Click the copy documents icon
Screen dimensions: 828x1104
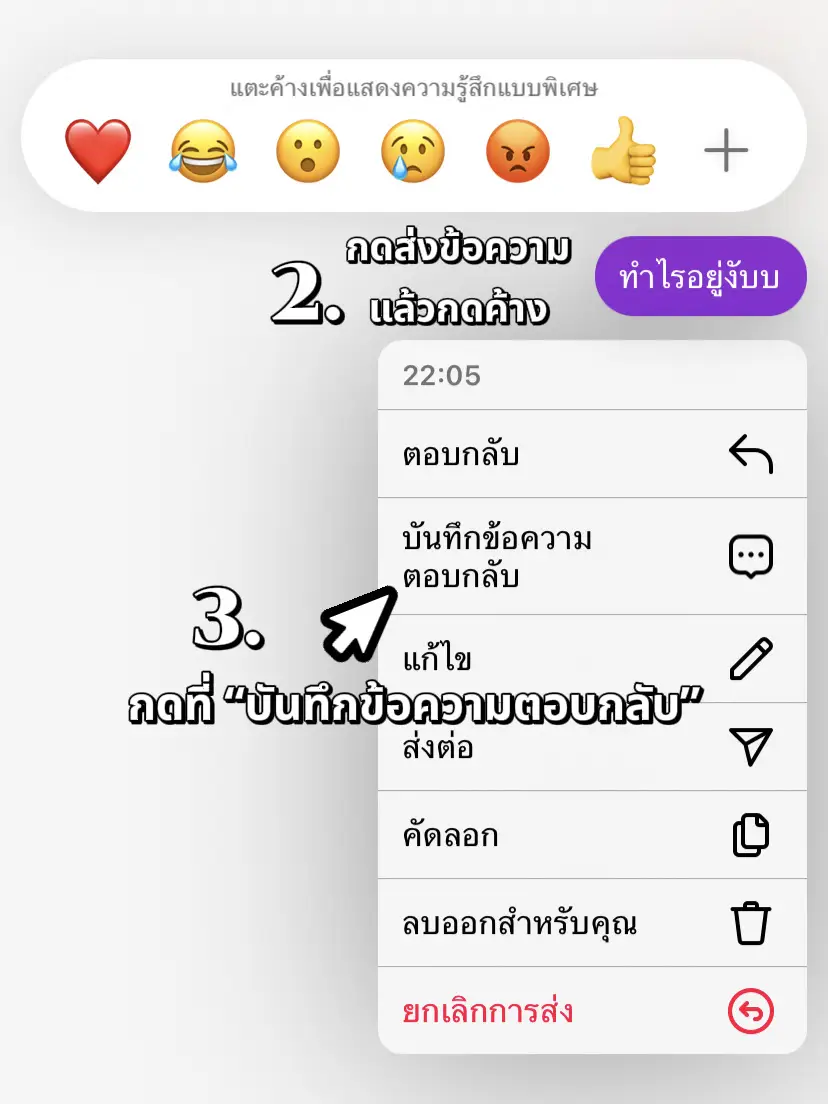click(x=751, y=834)
